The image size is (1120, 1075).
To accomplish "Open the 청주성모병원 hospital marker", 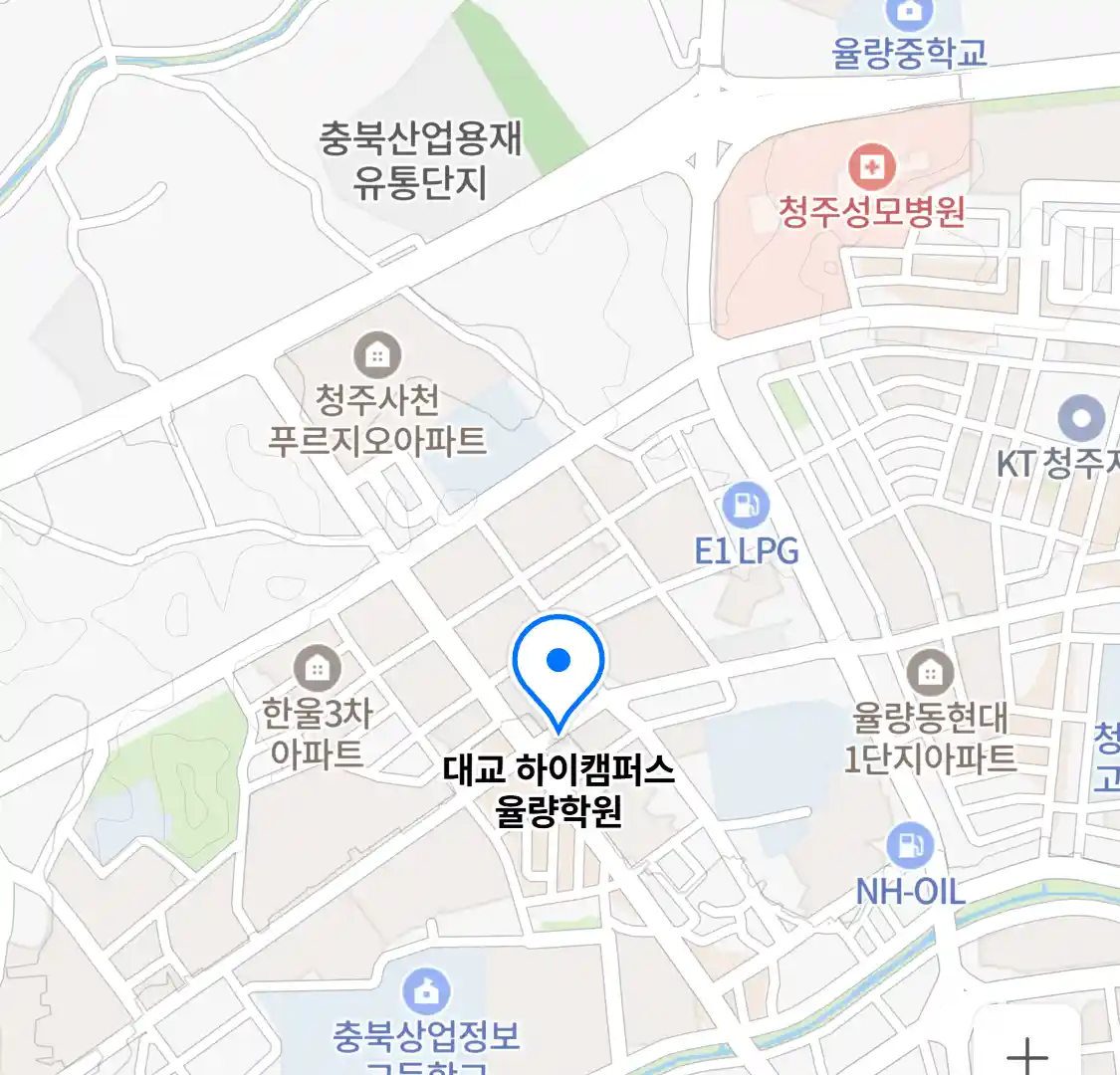I will (872, 167).
